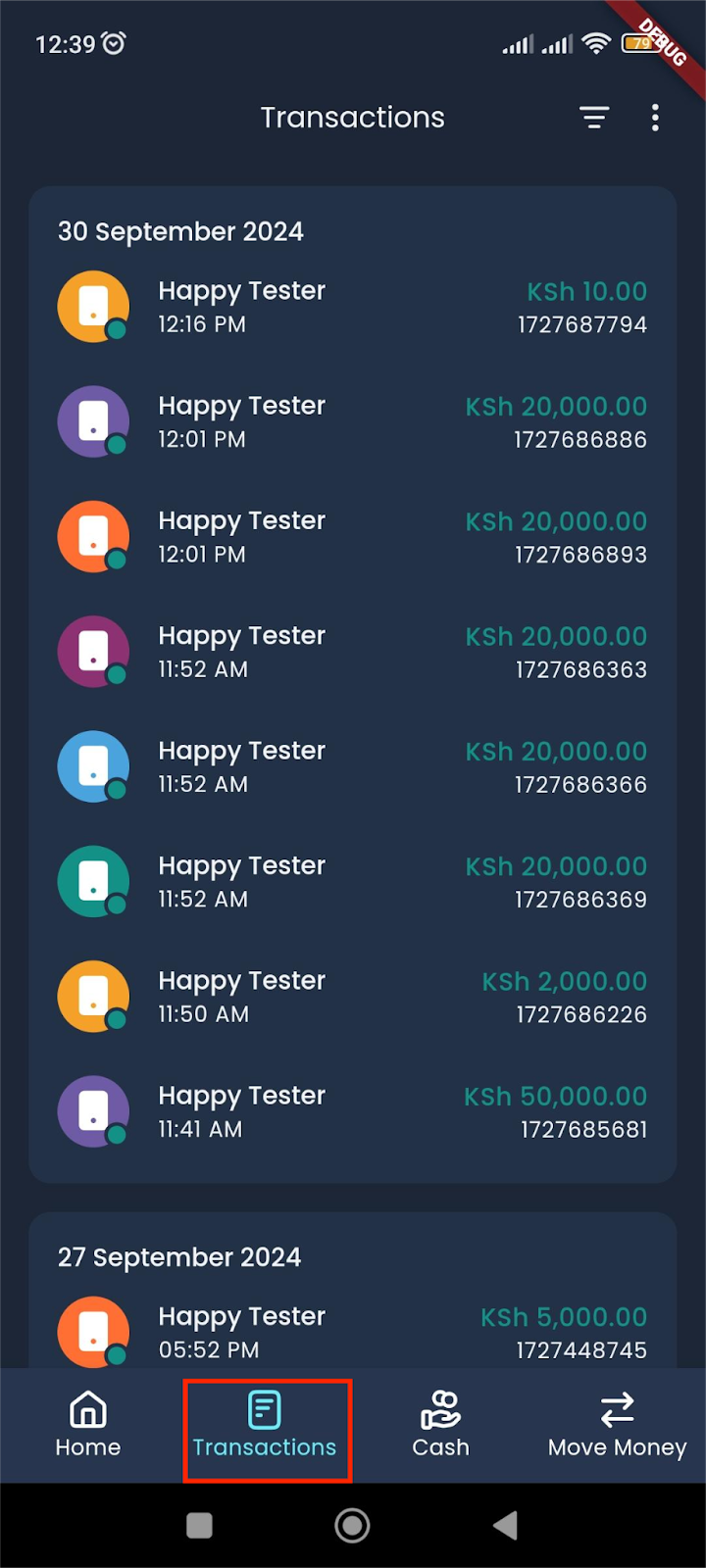Viewport: 706px width, 1568px height.
Task: Tap the purple avatar of the 11:41 AM transaction
Action: click(x=93, y=1111)
